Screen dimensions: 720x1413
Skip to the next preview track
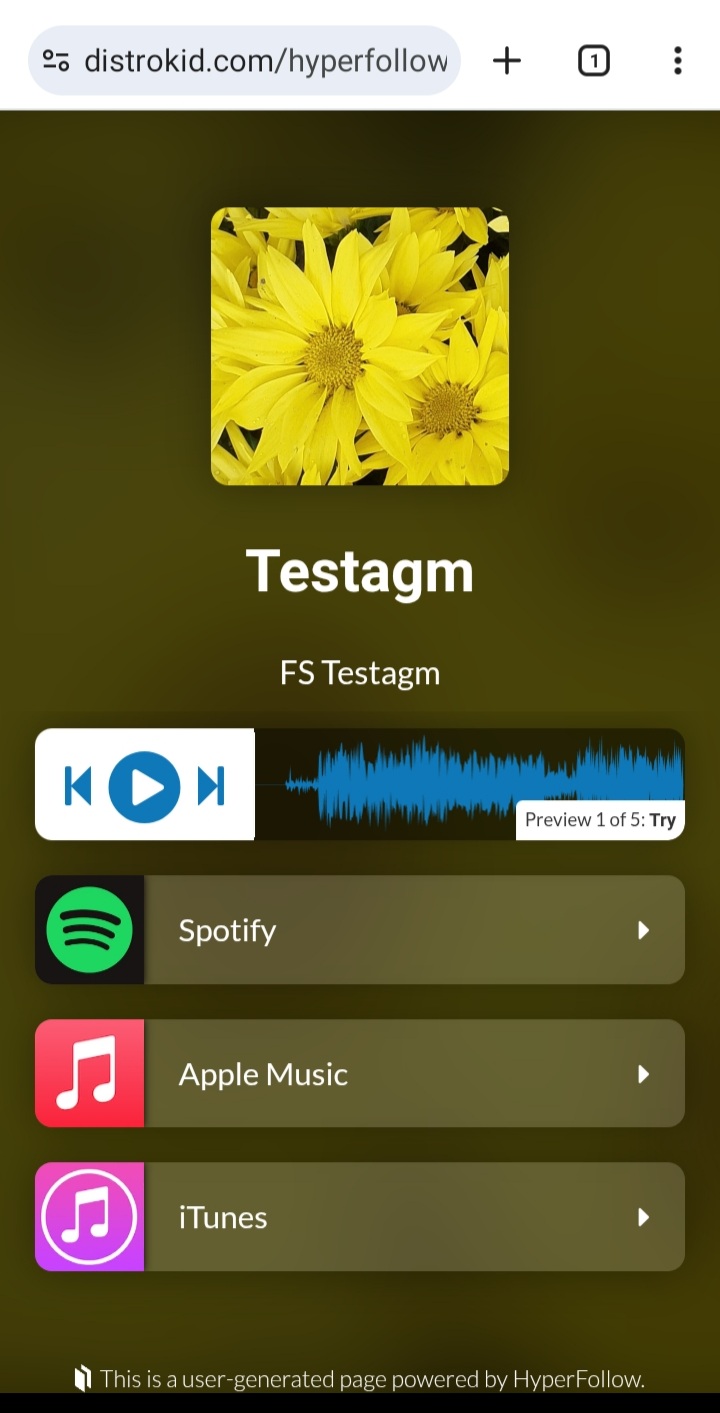(211, 787)
